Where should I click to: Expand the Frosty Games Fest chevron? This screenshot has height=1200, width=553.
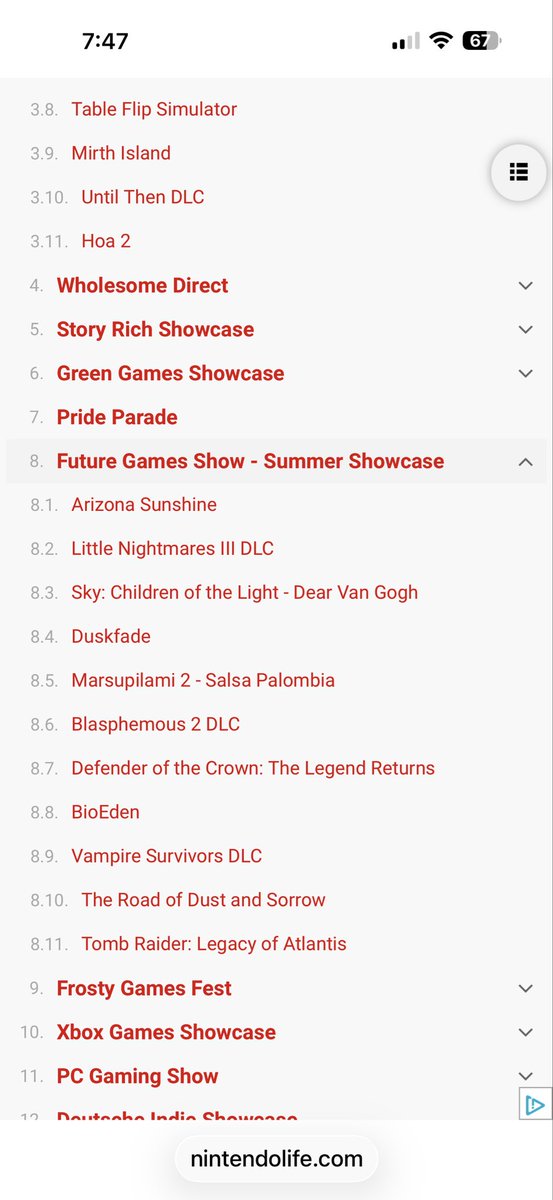[x=525, y=988]
